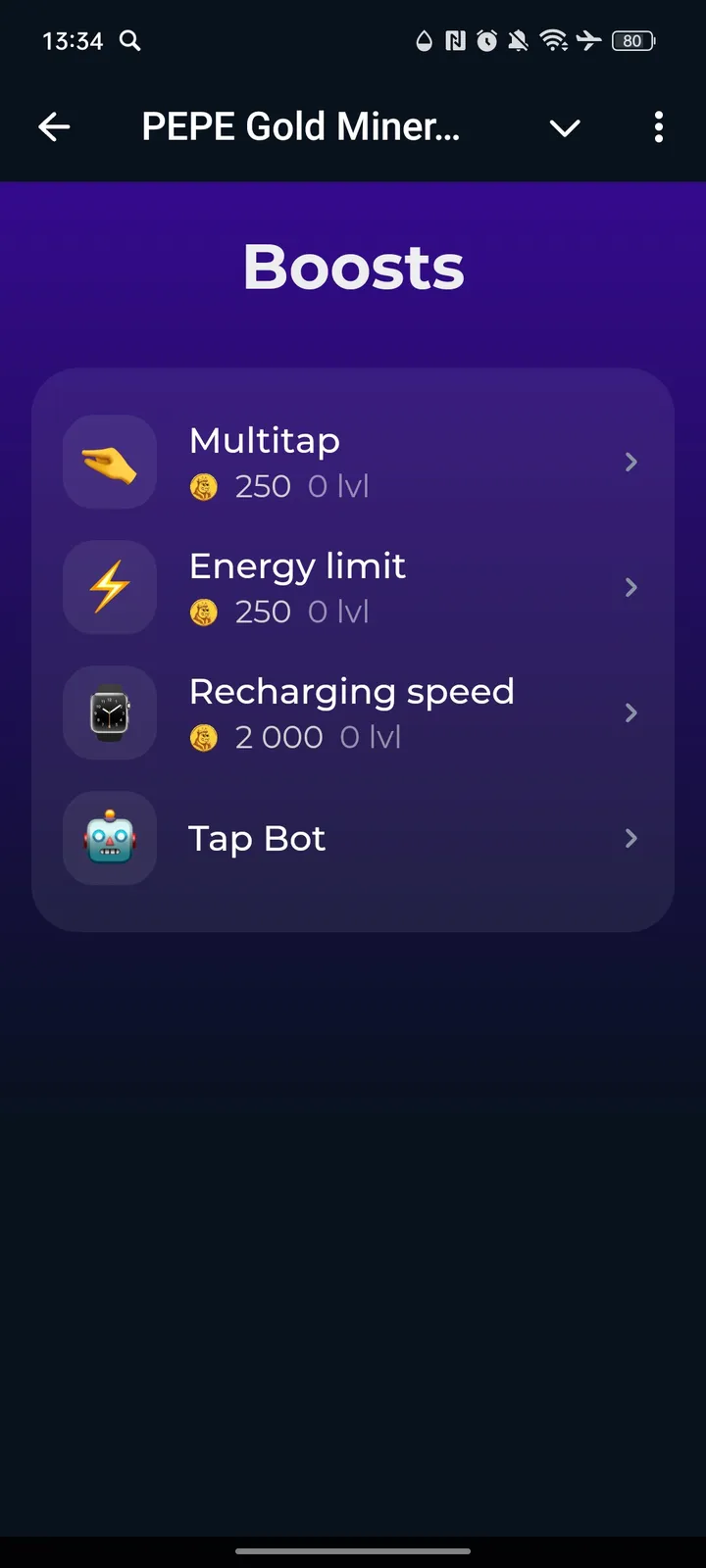Click the coin icon beside the 2 000 price
The image size is (706, 1568).
(204, 737)
